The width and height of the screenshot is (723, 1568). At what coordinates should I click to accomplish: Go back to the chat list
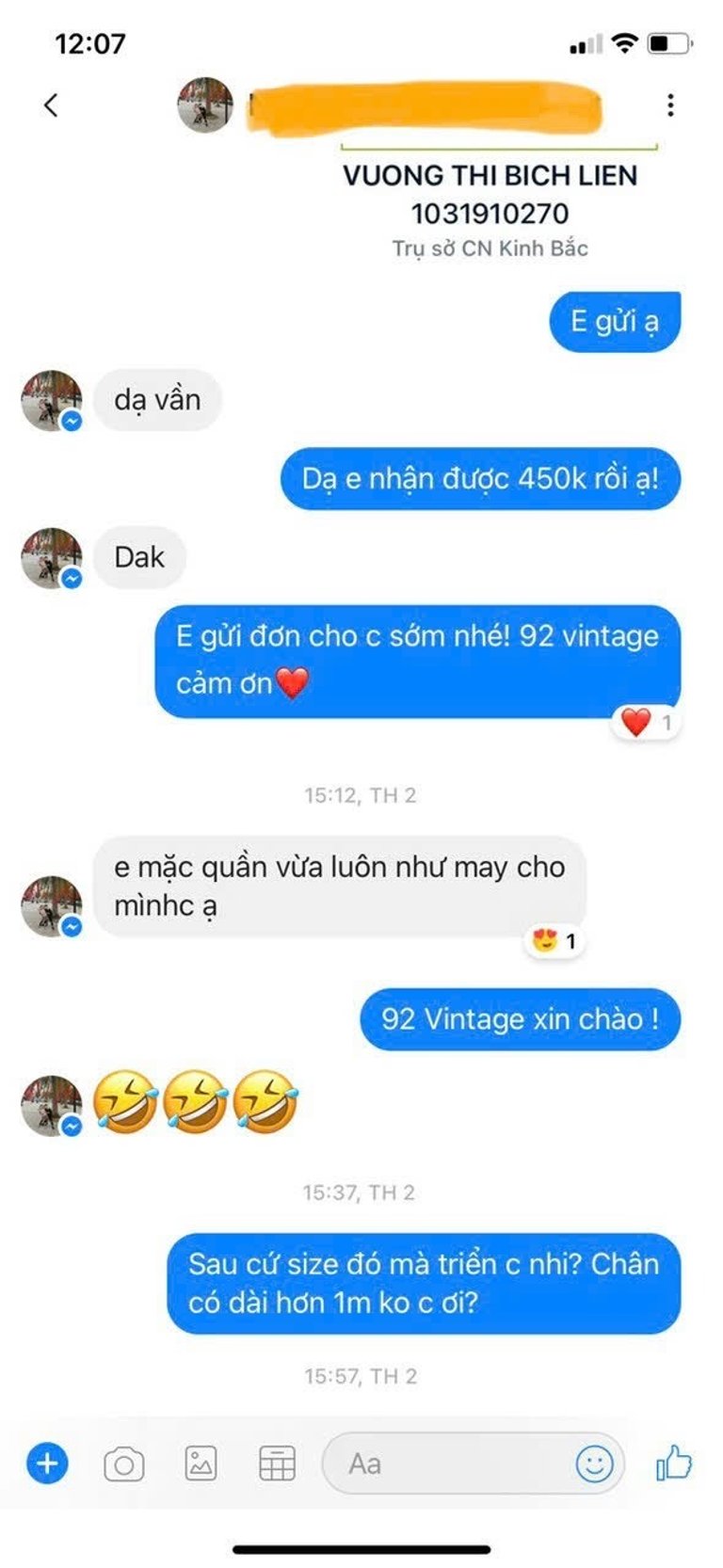51,104
